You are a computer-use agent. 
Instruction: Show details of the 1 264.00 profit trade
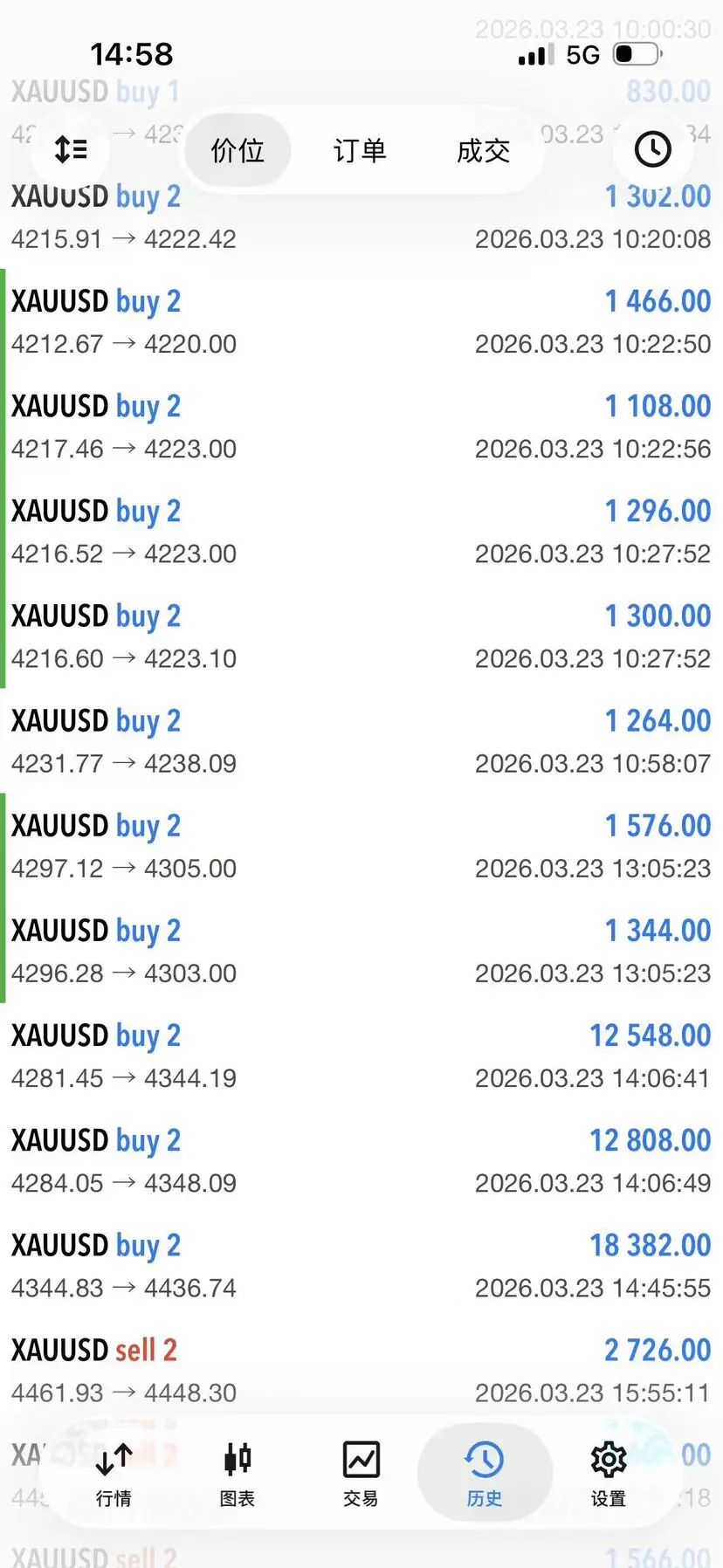(x=361, y=740)
